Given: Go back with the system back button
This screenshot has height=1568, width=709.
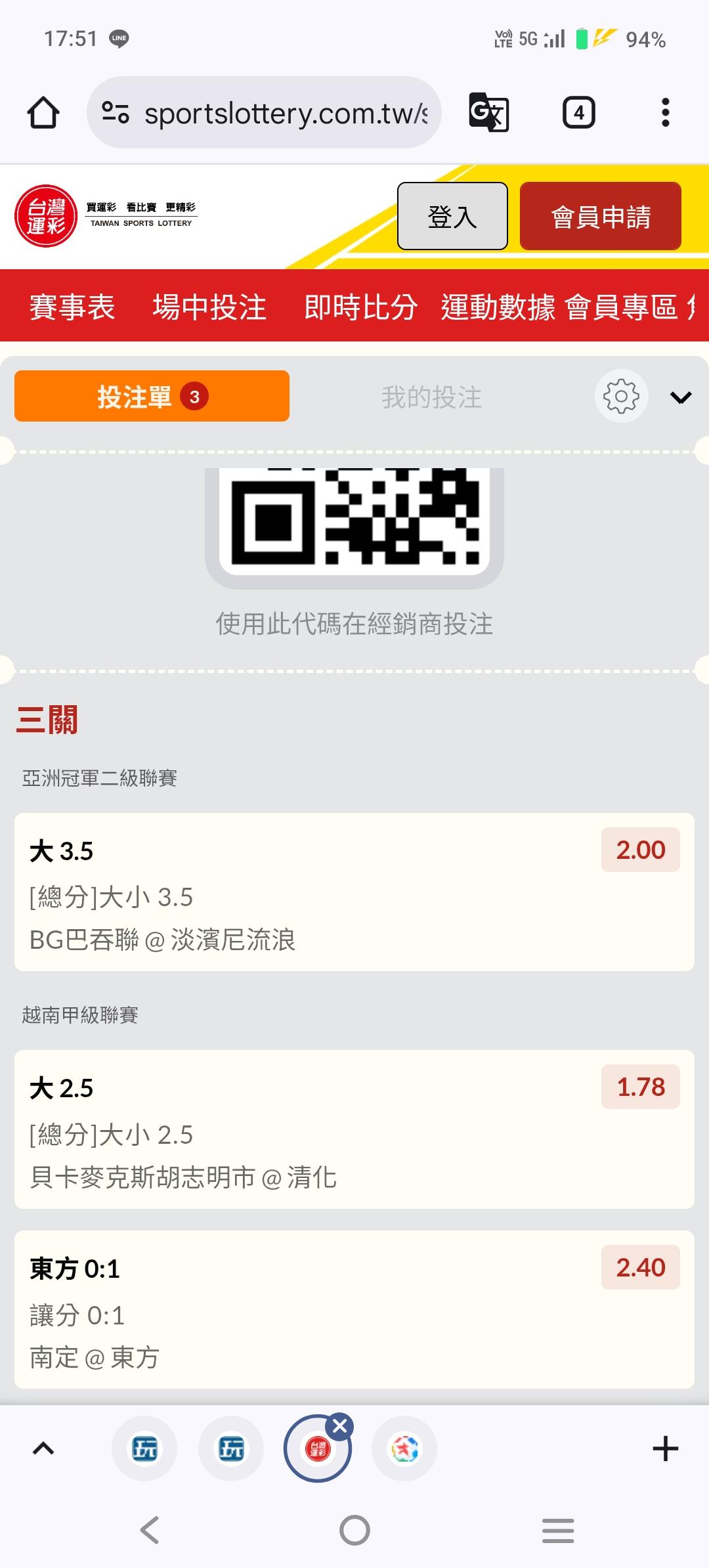Looking at the screenshot, I should (x=150, y=1530).
